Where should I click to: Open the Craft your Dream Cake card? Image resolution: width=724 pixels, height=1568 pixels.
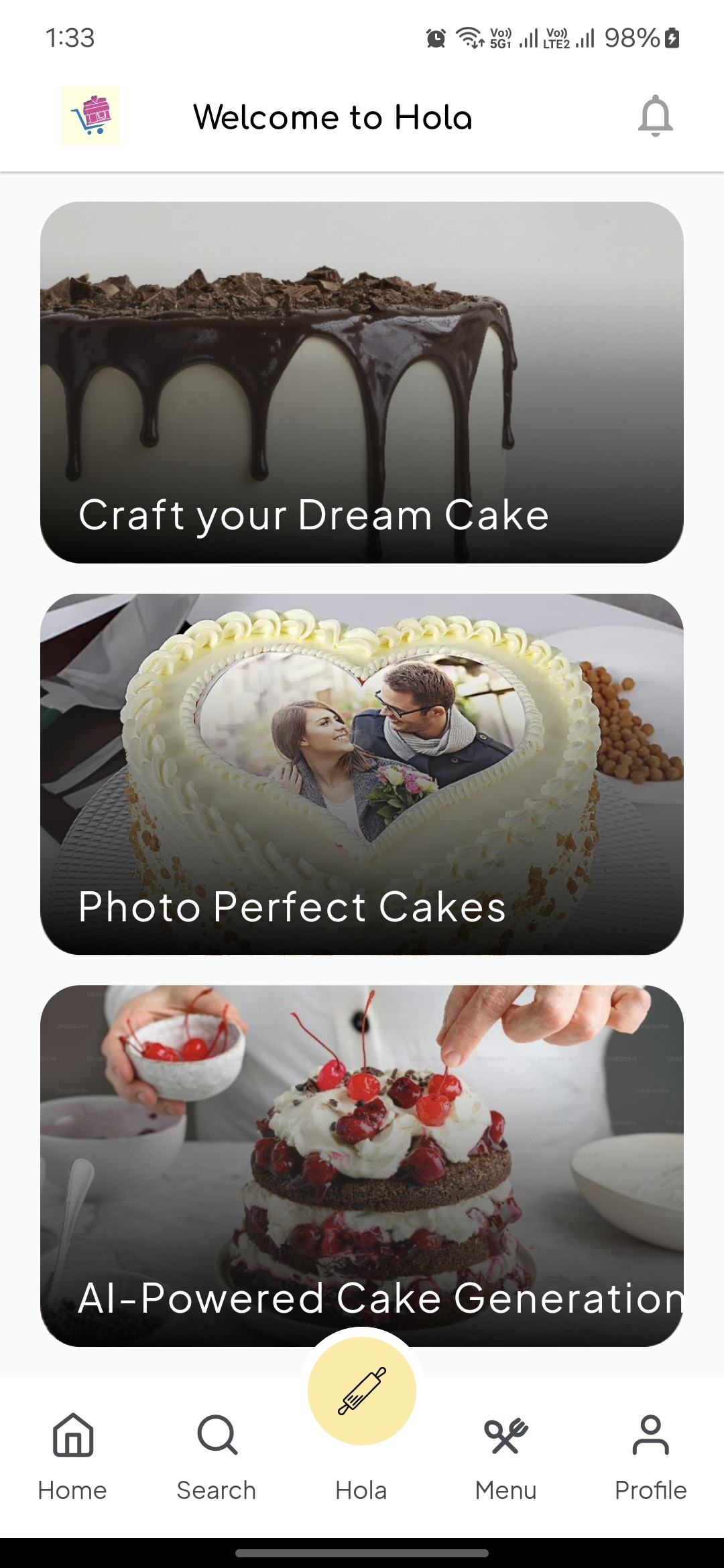click(362, 382)
